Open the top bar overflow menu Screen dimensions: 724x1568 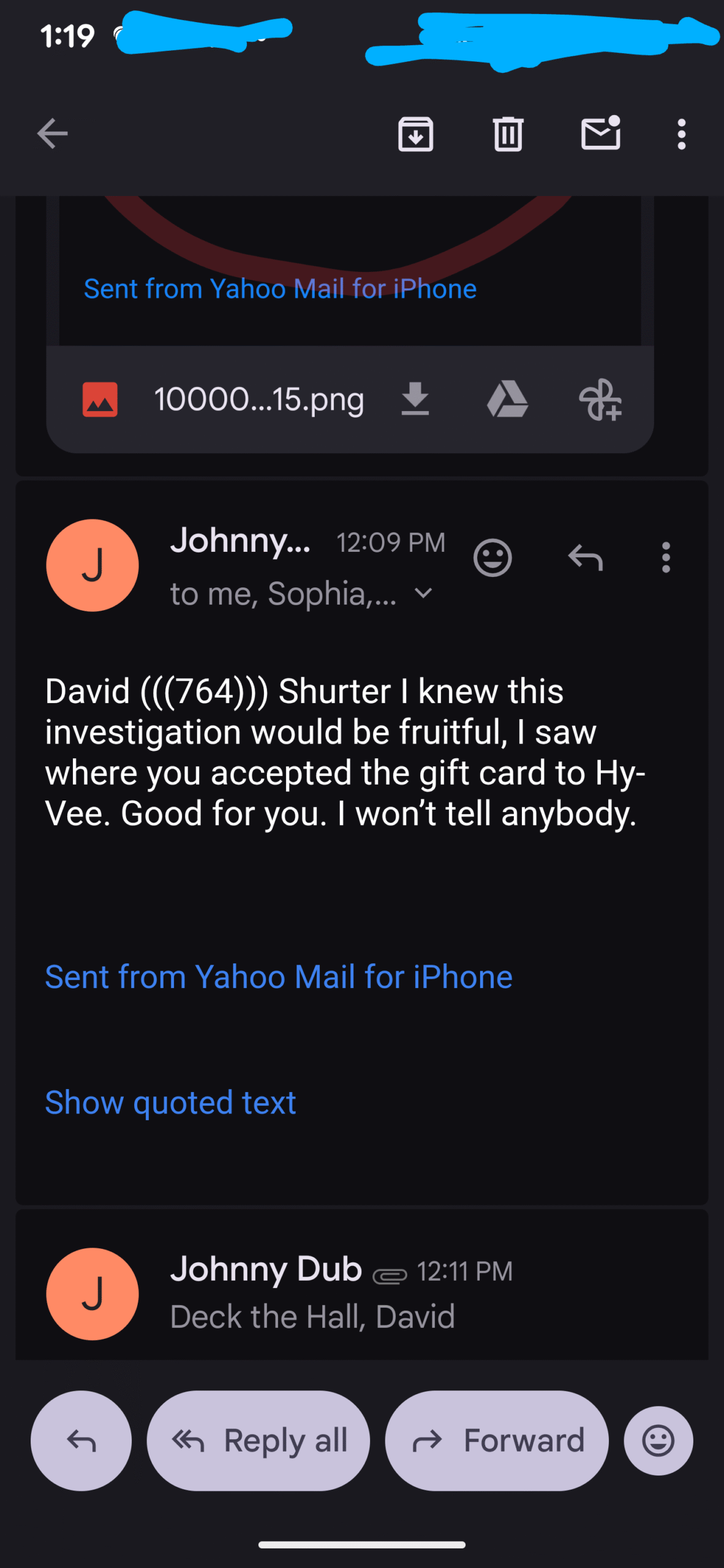[x=681, y=134]
